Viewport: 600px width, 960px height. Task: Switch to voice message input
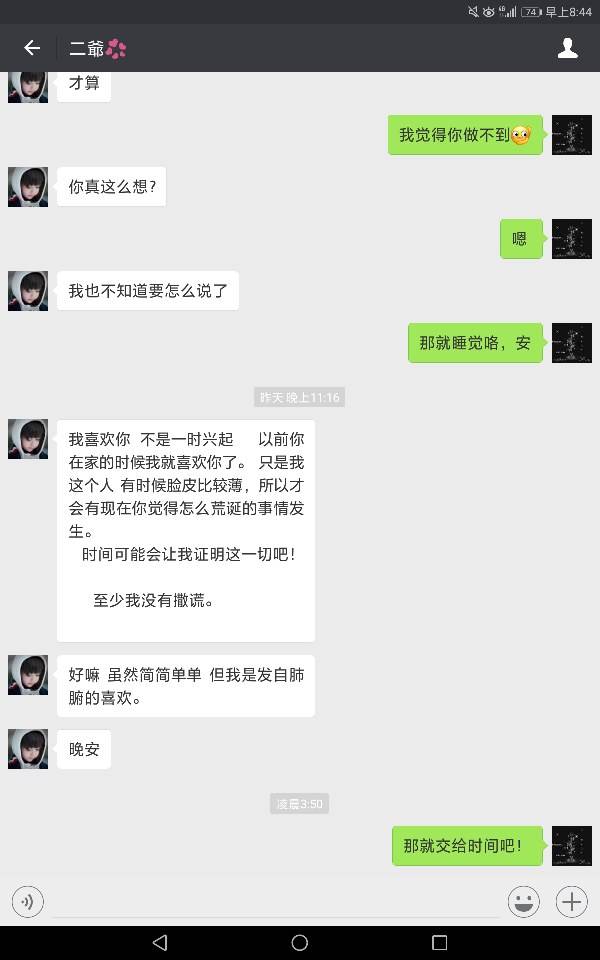(x=28, y=901)
